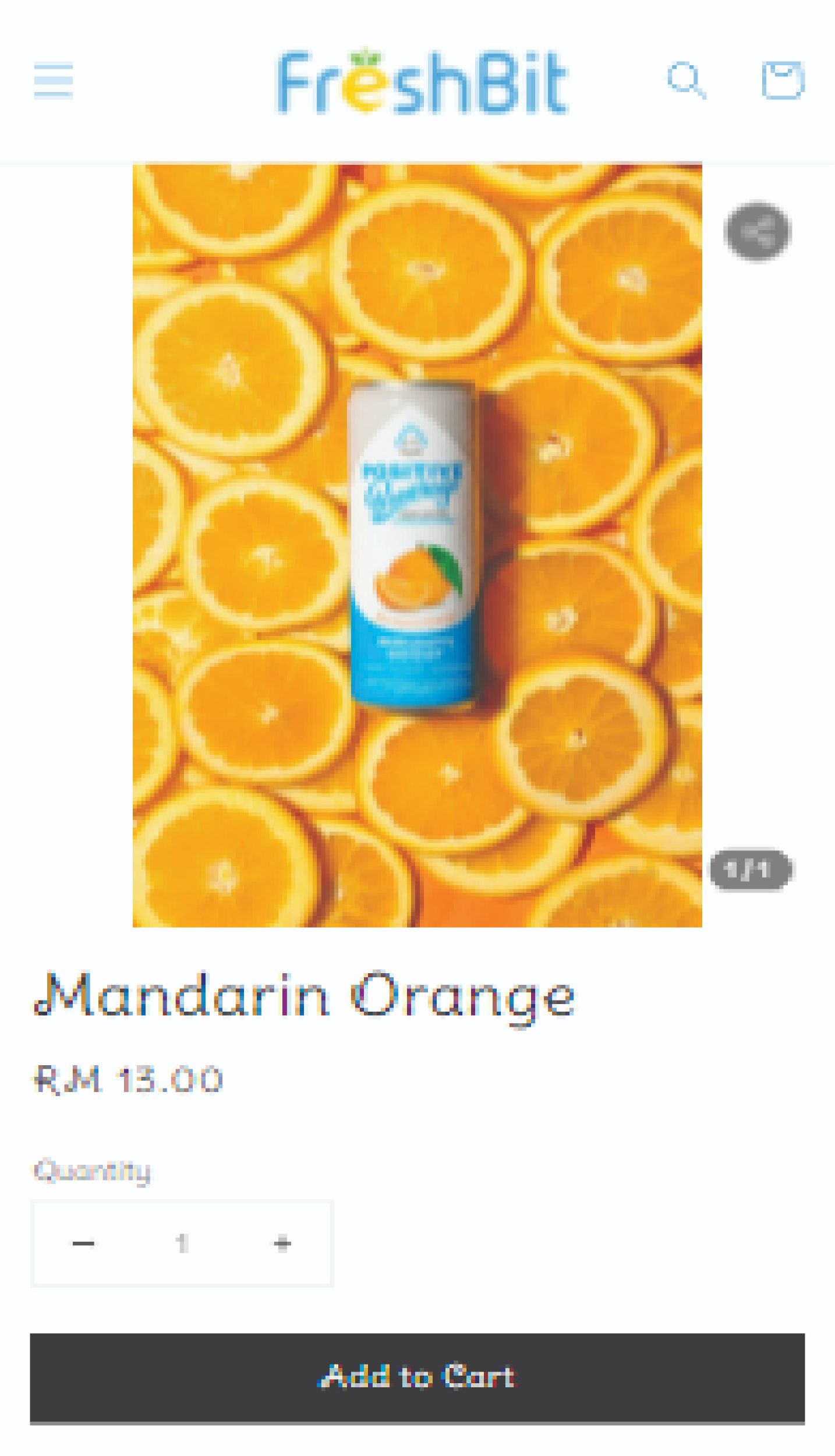Viewport: 835px width, 1456px height.
Task: Decrease quantity with minus button
Action: [x=83, y=1243]
